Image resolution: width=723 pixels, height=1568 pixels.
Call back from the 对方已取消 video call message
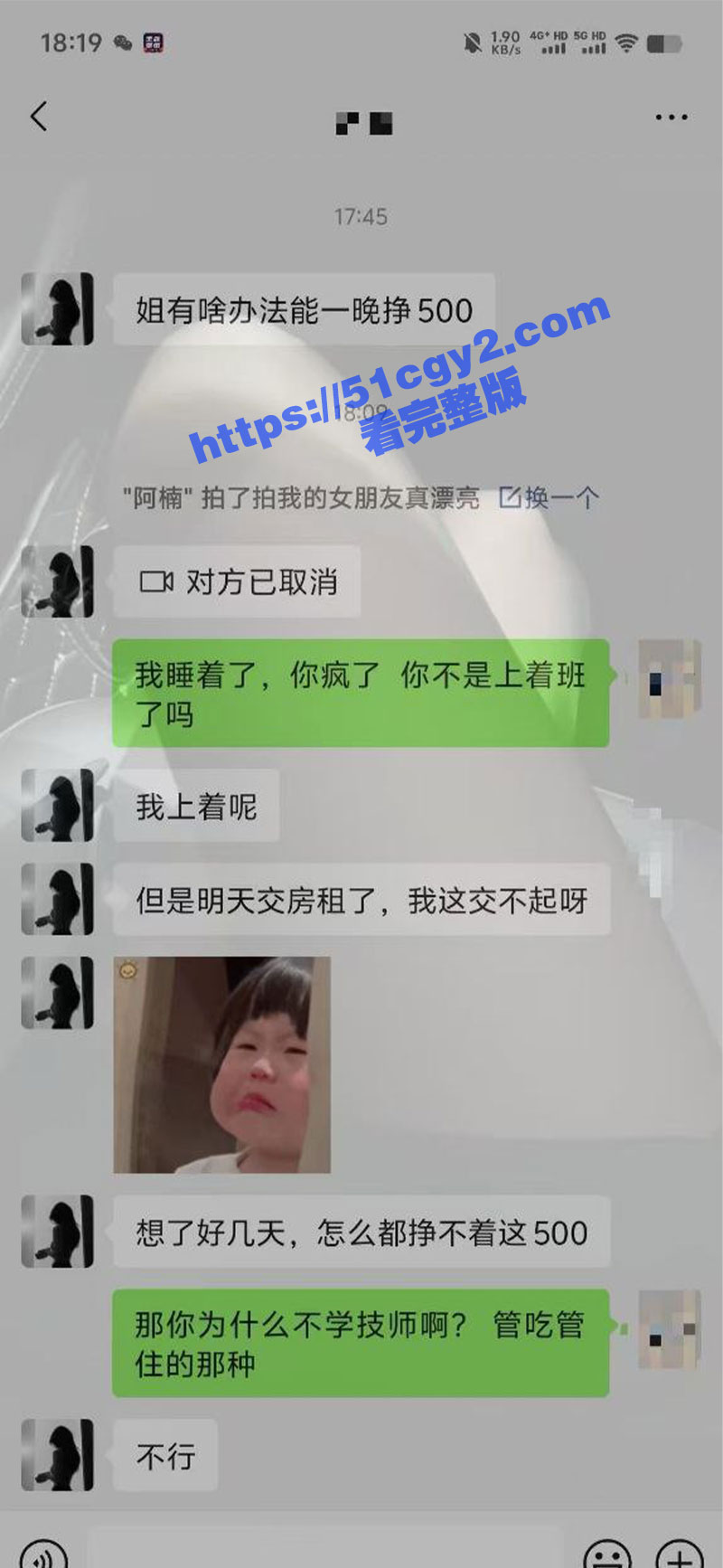pyautogui.click(x=238, y=581)
